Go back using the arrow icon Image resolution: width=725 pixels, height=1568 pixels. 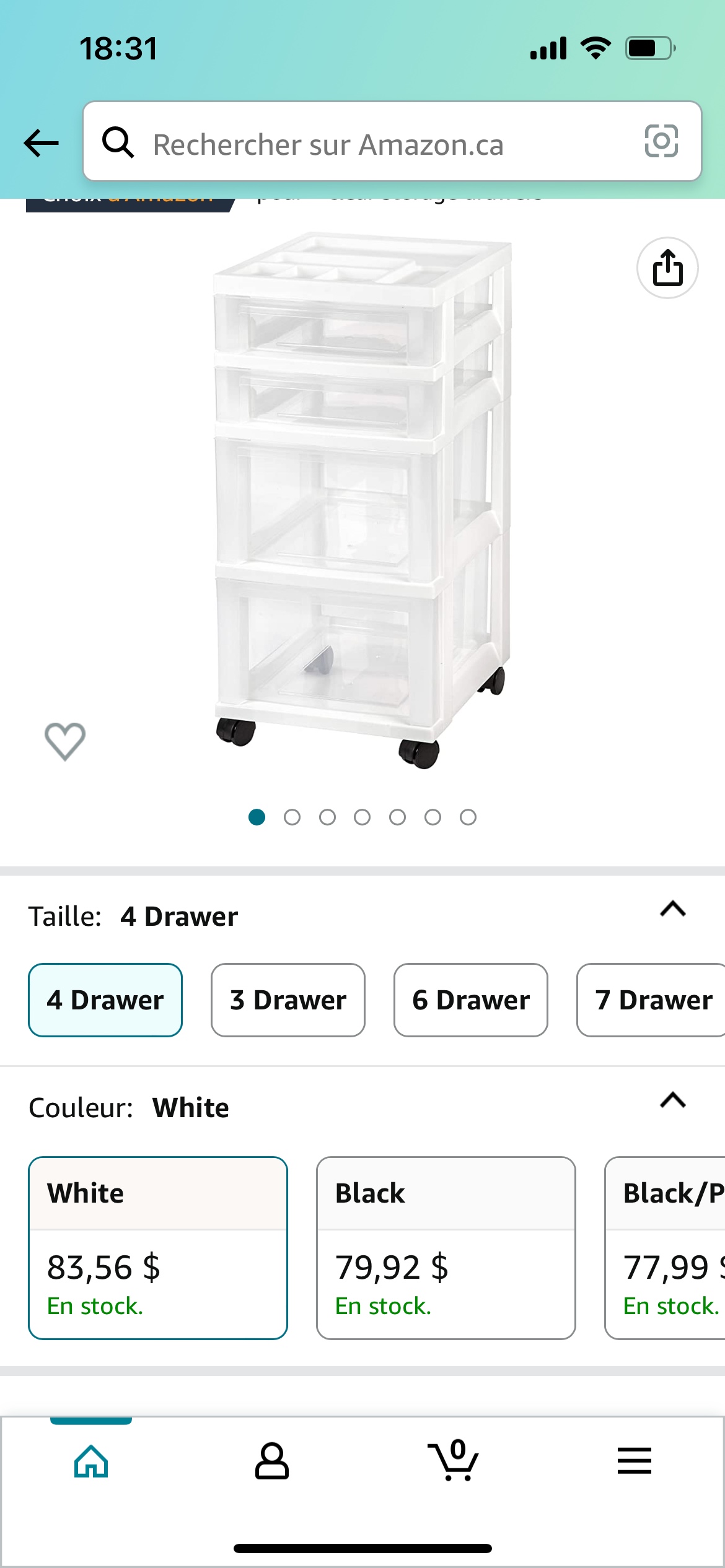[x=41, y=143]
